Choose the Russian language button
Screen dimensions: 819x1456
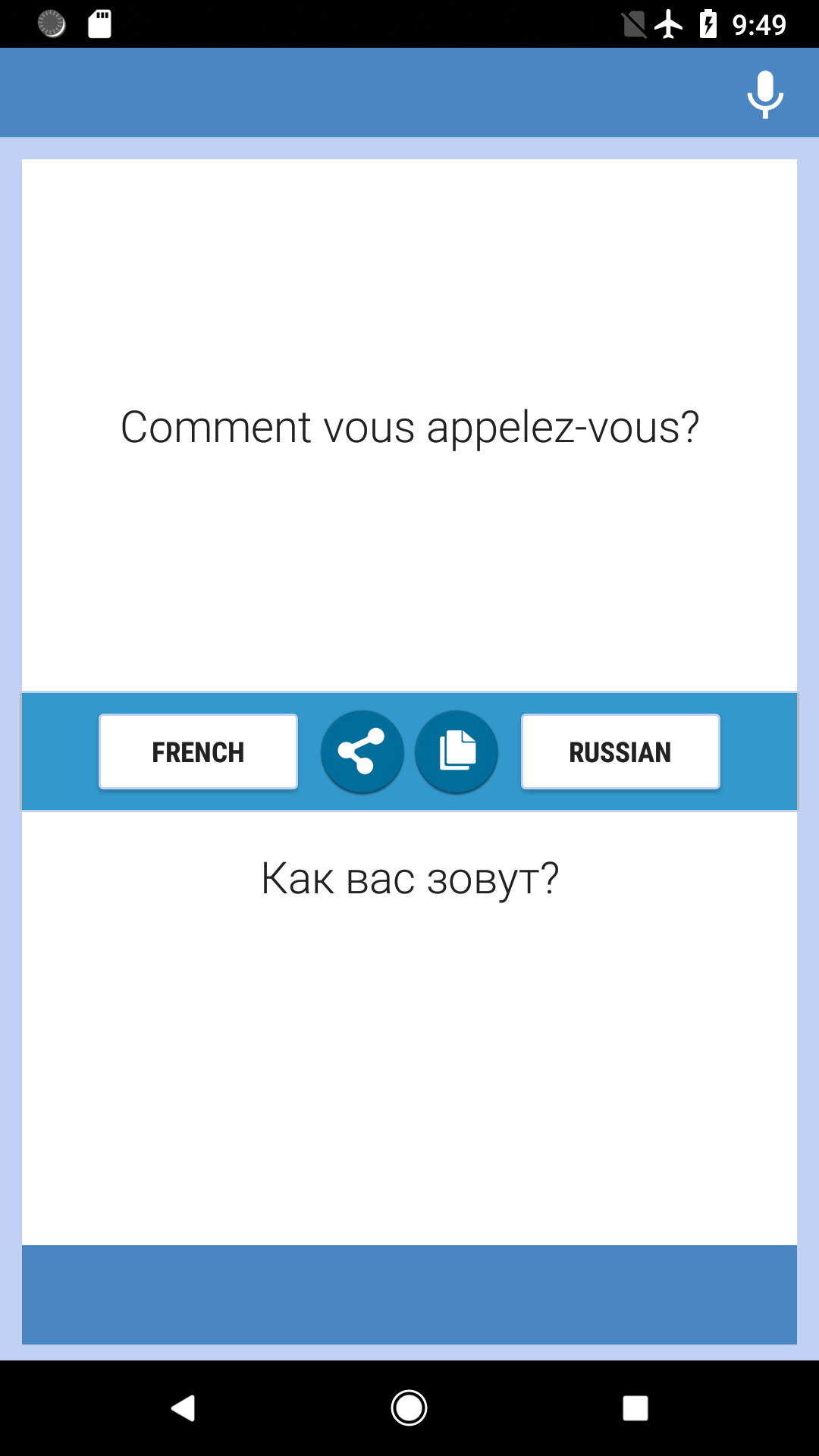click(x=620, y=752)
